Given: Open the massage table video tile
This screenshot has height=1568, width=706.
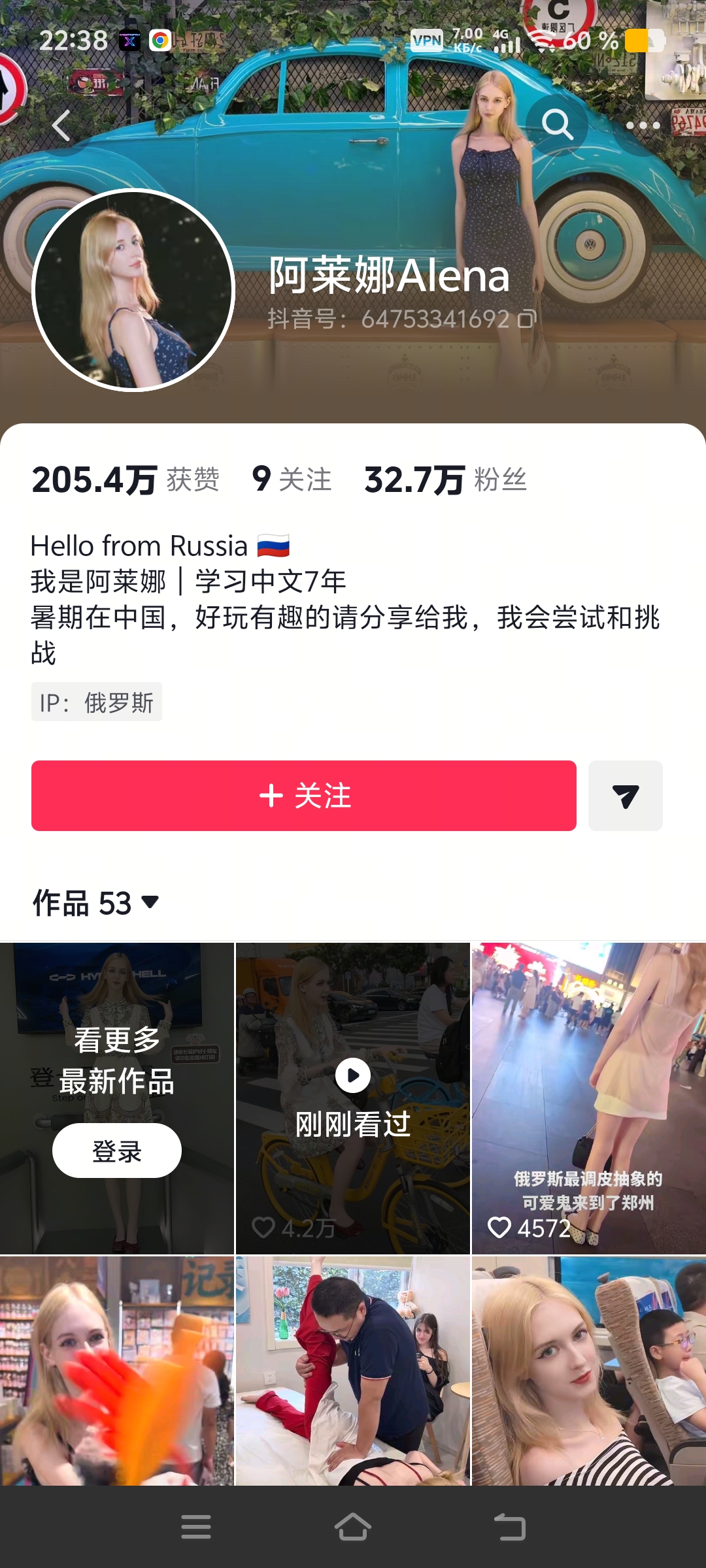Looking at the screenshot, I should pos(353,1371).
